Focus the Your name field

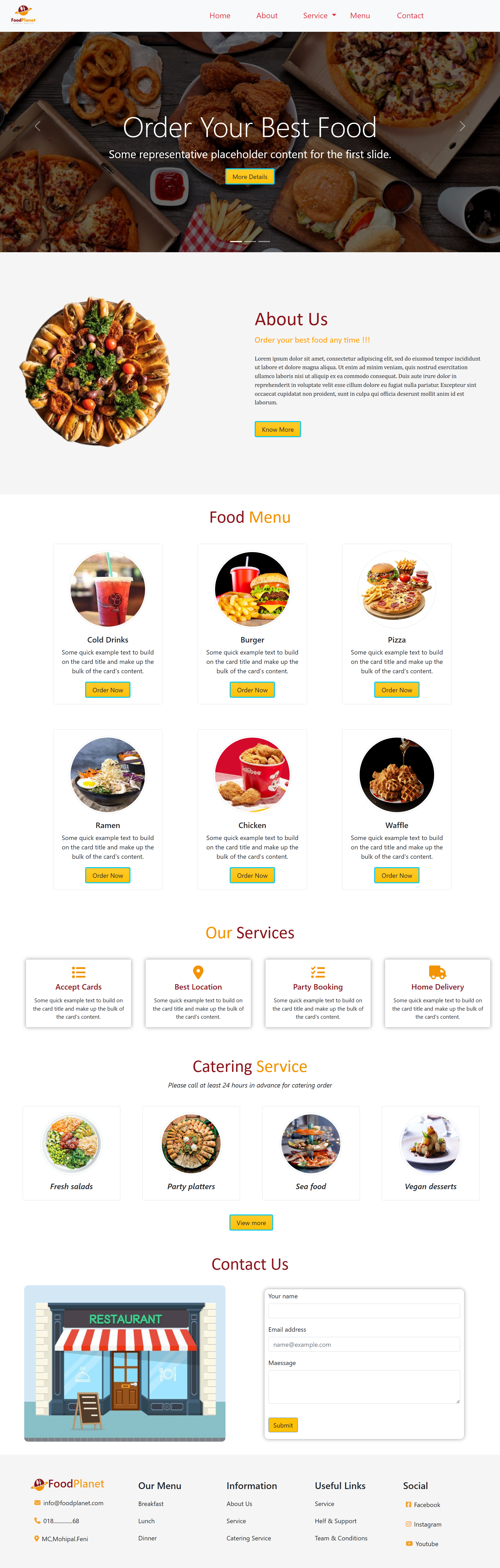click(x=364, y=1311)
